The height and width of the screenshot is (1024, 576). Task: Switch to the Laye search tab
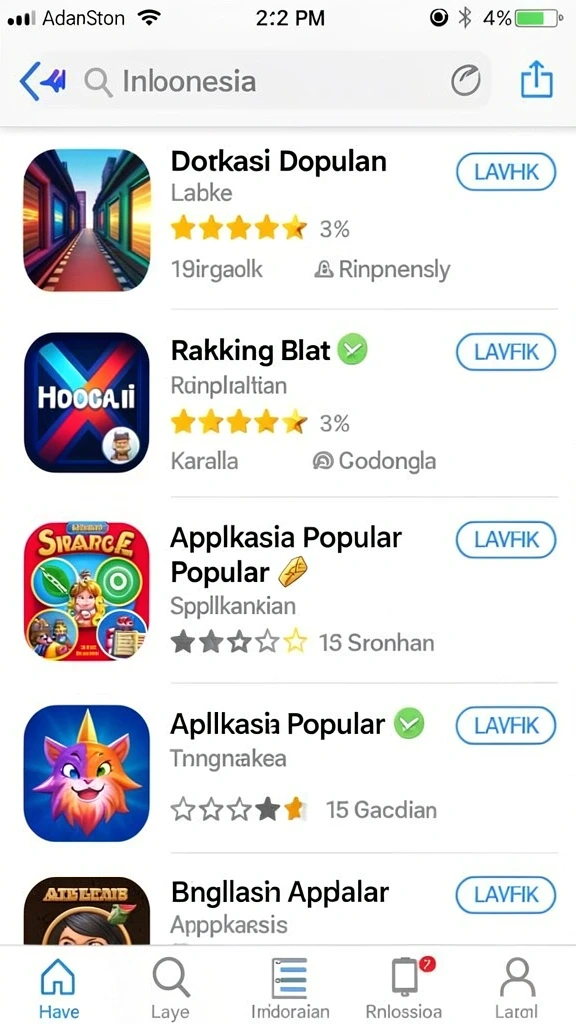coord(171,987)
